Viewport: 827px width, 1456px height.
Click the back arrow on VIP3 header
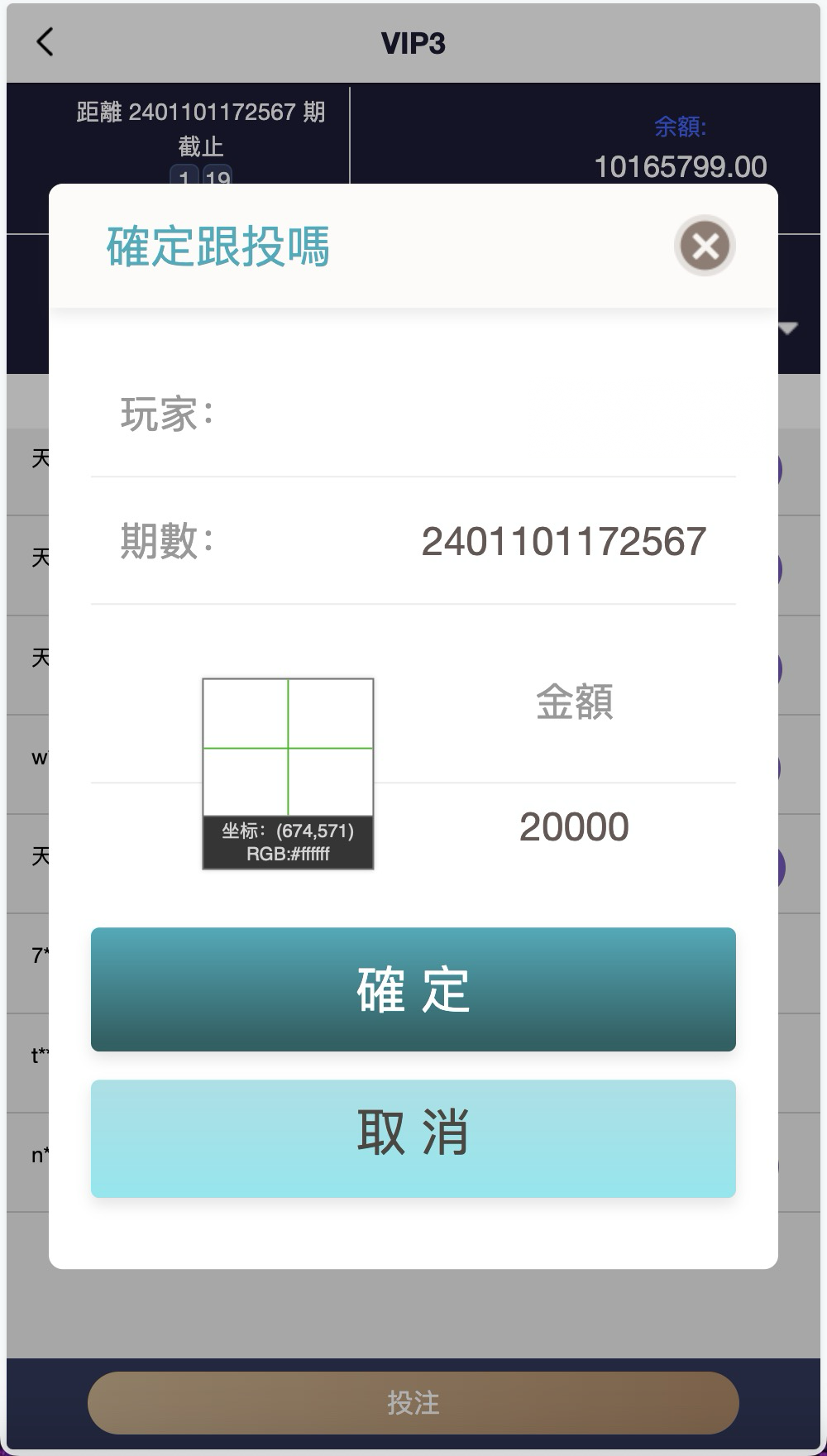[x=45, y=43]
